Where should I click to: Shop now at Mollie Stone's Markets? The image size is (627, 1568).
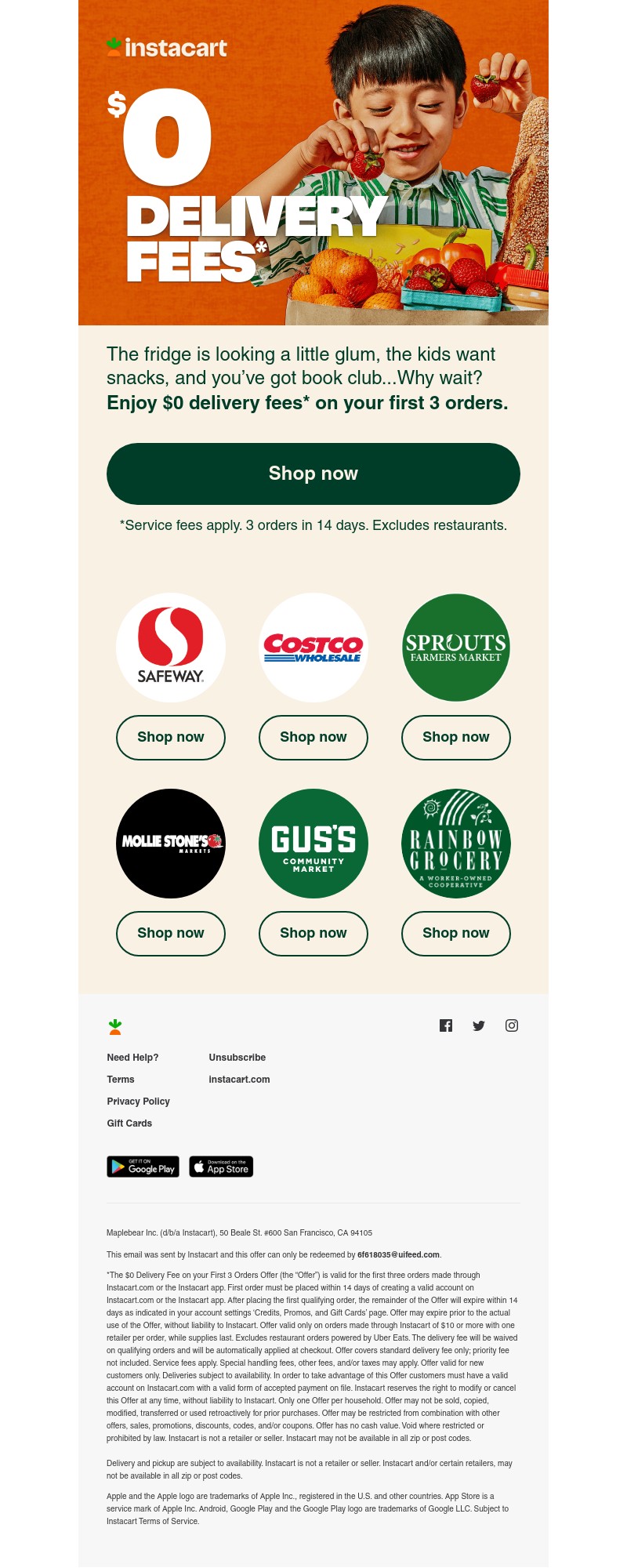pyautogui.click(x=171, y=933)
